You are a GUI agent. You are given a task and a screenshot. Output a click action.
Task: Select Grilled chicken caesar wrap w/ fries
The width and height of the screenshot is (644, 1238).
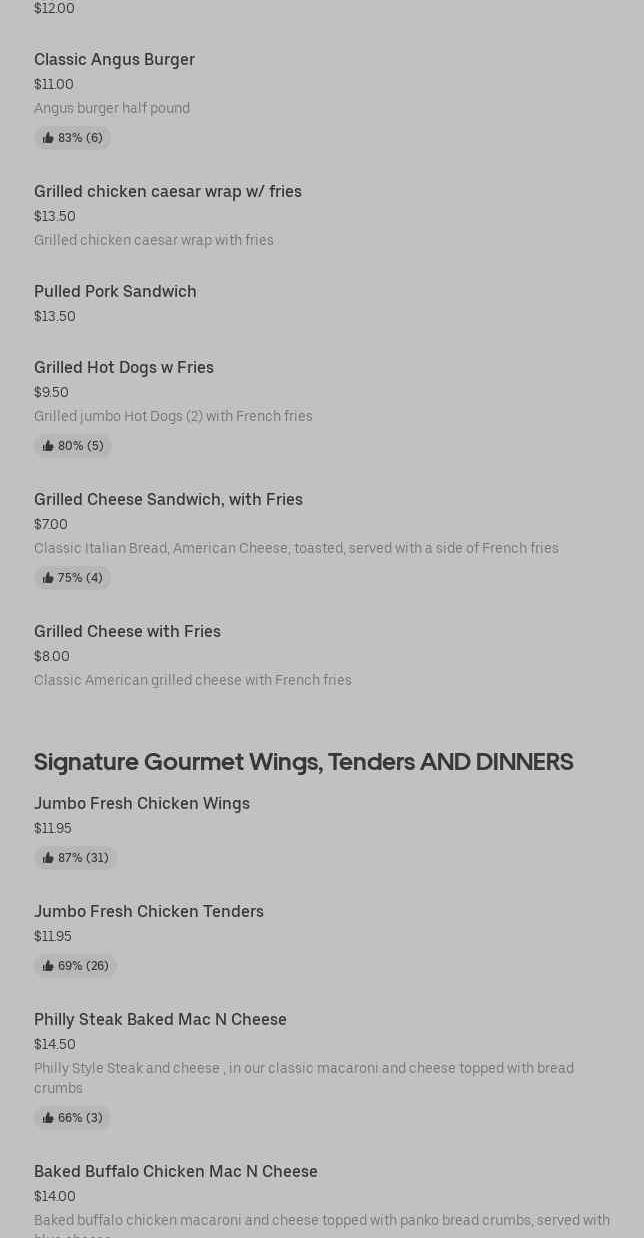(x=167, y=191)
